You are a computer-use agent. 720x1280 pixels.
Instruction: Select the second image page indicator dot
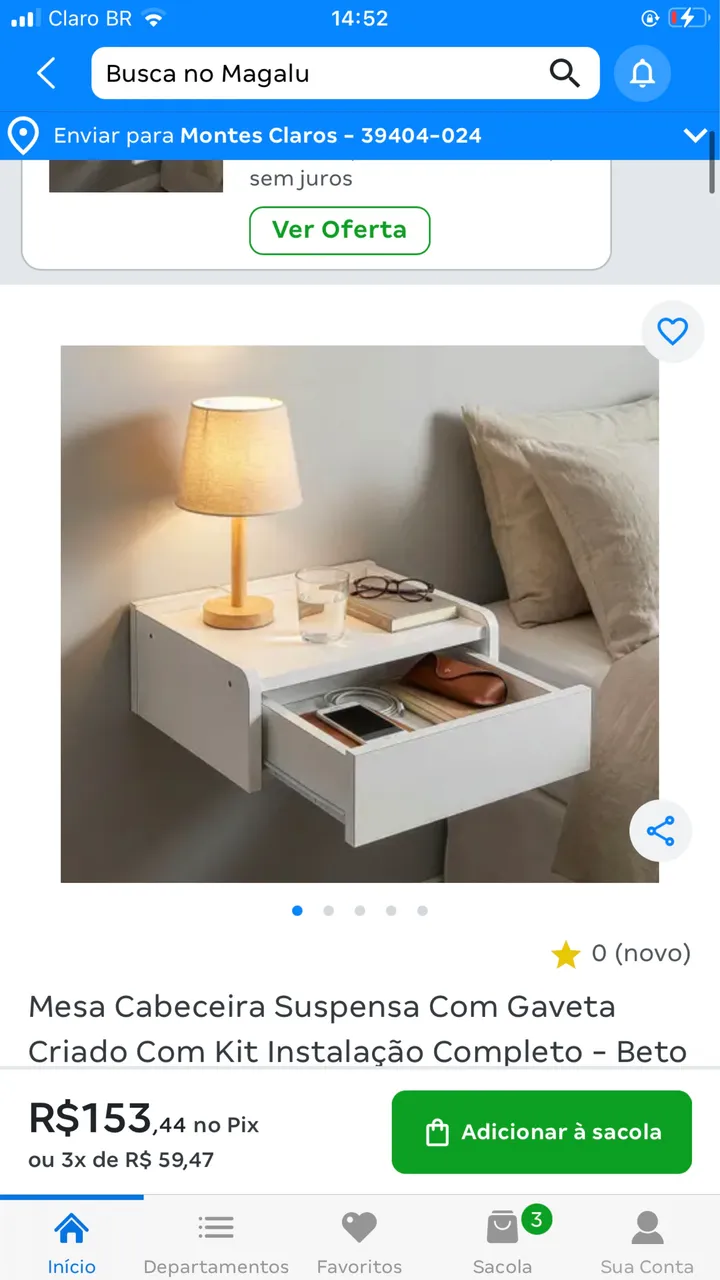[328, 911]
